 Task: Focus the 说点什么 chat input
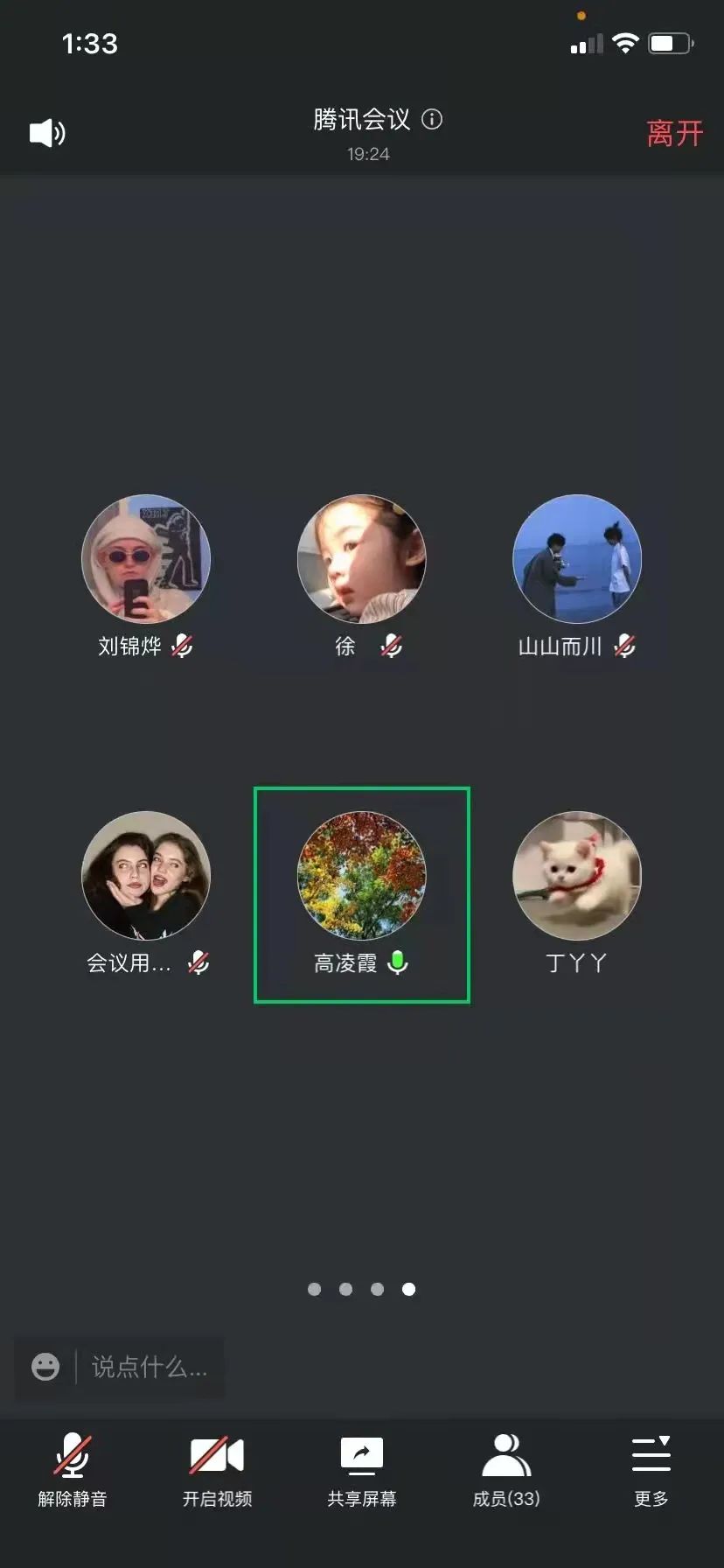[150, 1367]
